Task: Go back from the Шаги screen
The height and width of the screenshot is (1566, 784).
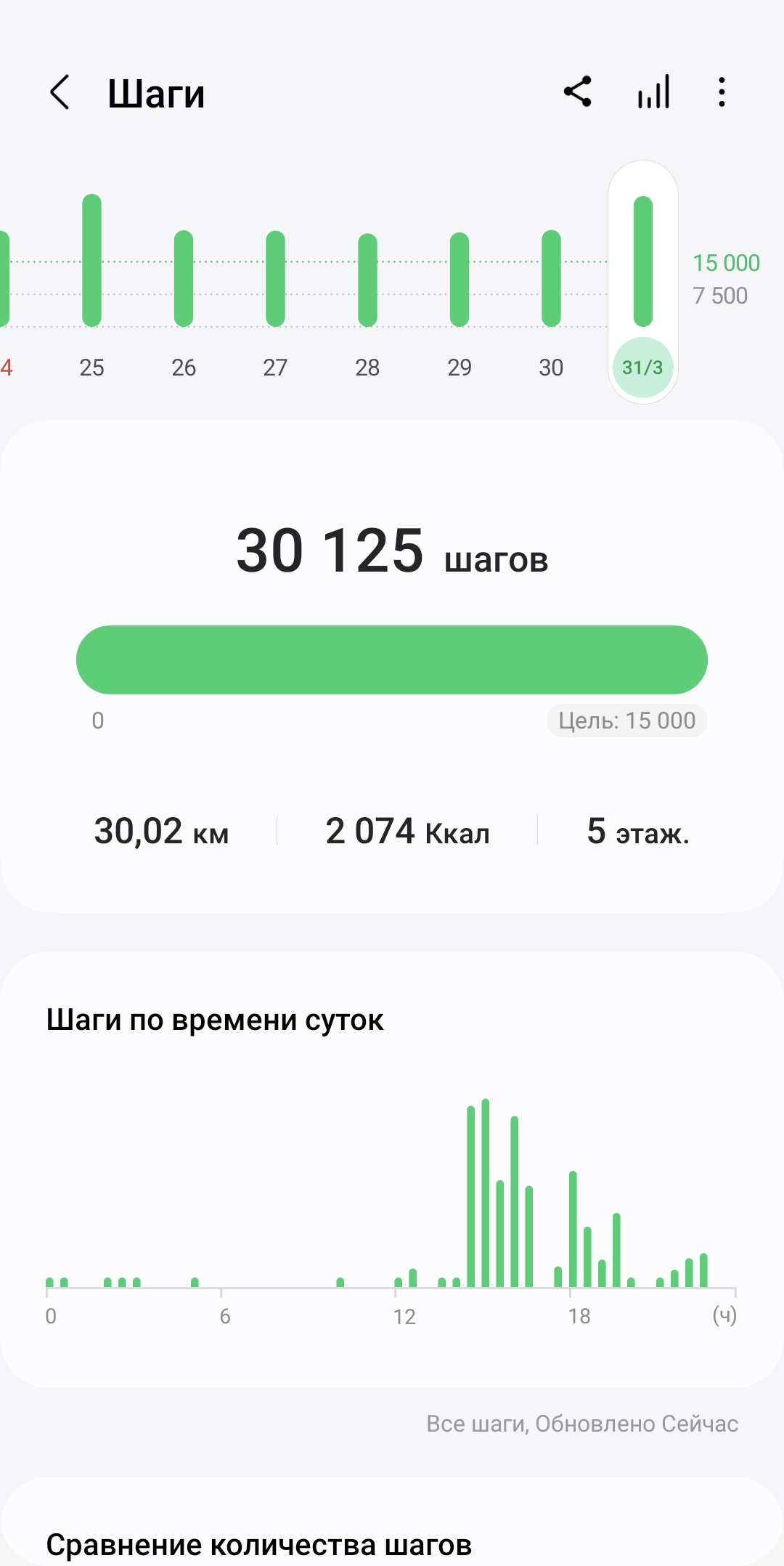Action: pyautogui.click(x=60, y=92)
